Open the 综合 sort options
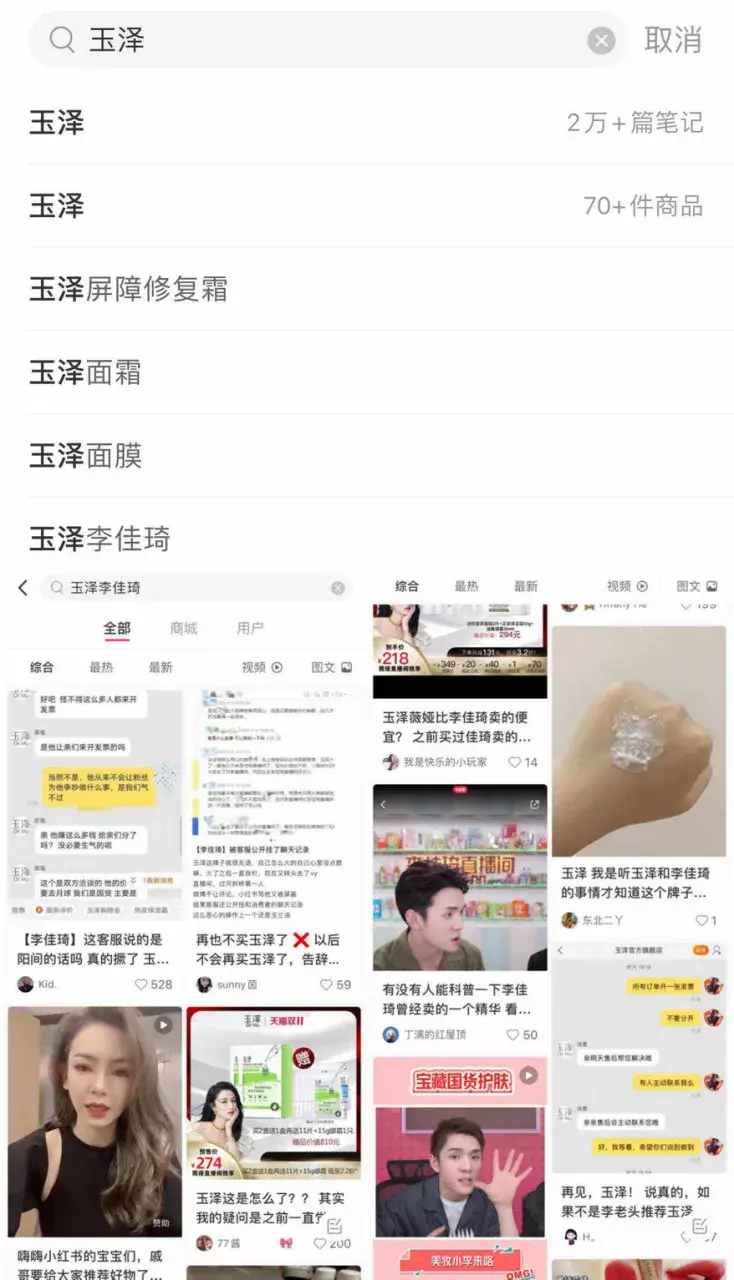 (40, 666)
